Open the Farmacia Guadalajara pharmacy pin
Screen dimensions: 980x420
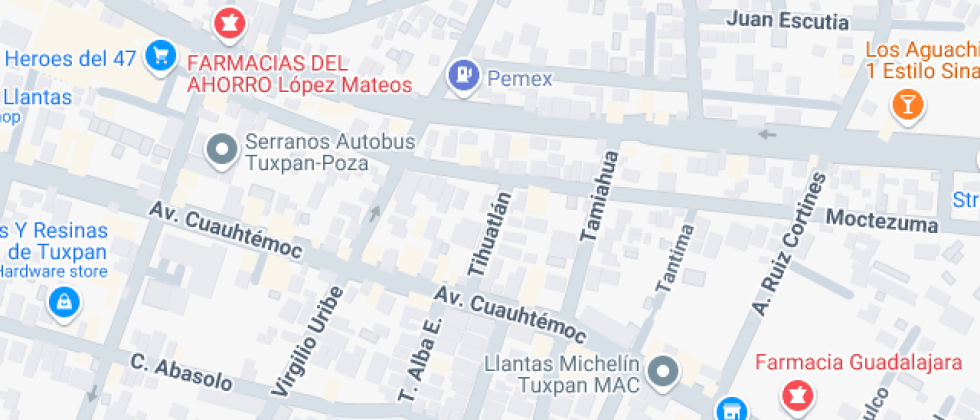pyautogui.click(x=798, y=396)
